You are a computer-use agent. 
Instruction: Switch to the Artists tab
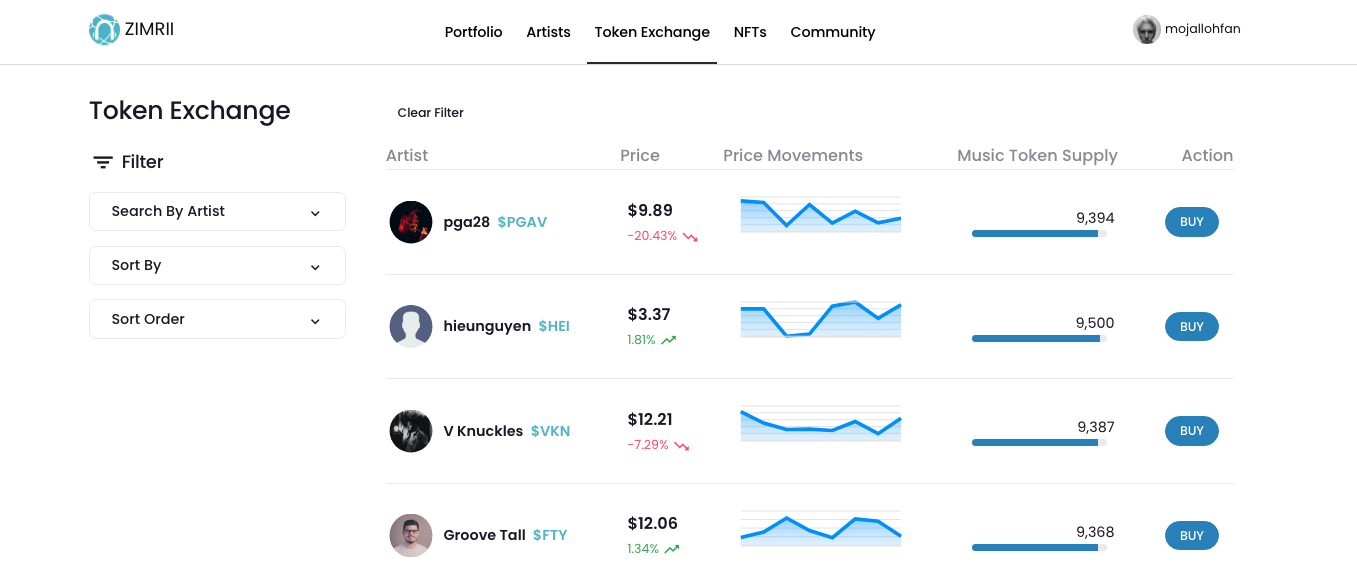point(548,32)
